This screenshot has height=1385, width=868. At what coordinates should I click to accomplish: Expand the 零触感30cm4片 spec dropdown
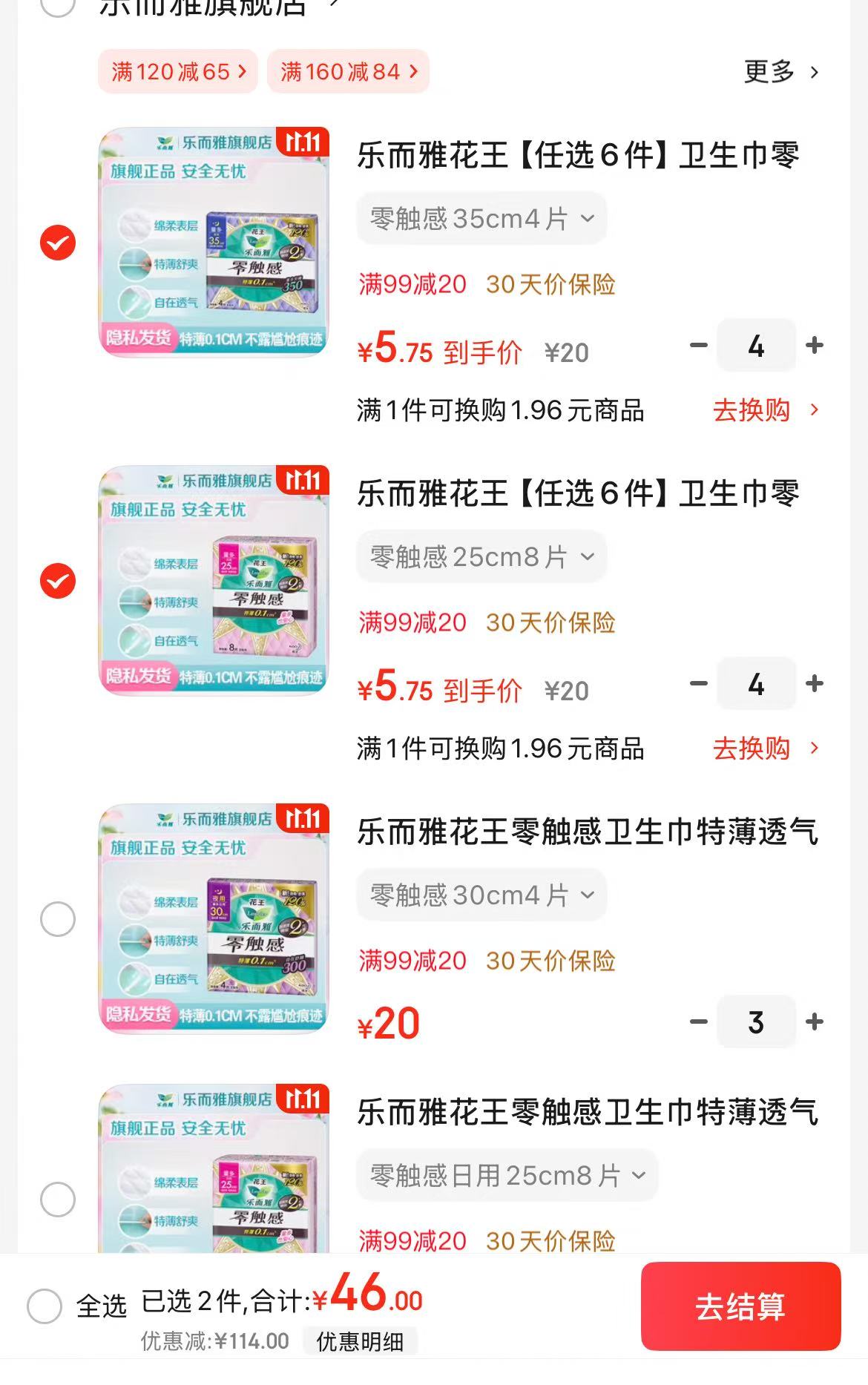click(x=481, y=895)
